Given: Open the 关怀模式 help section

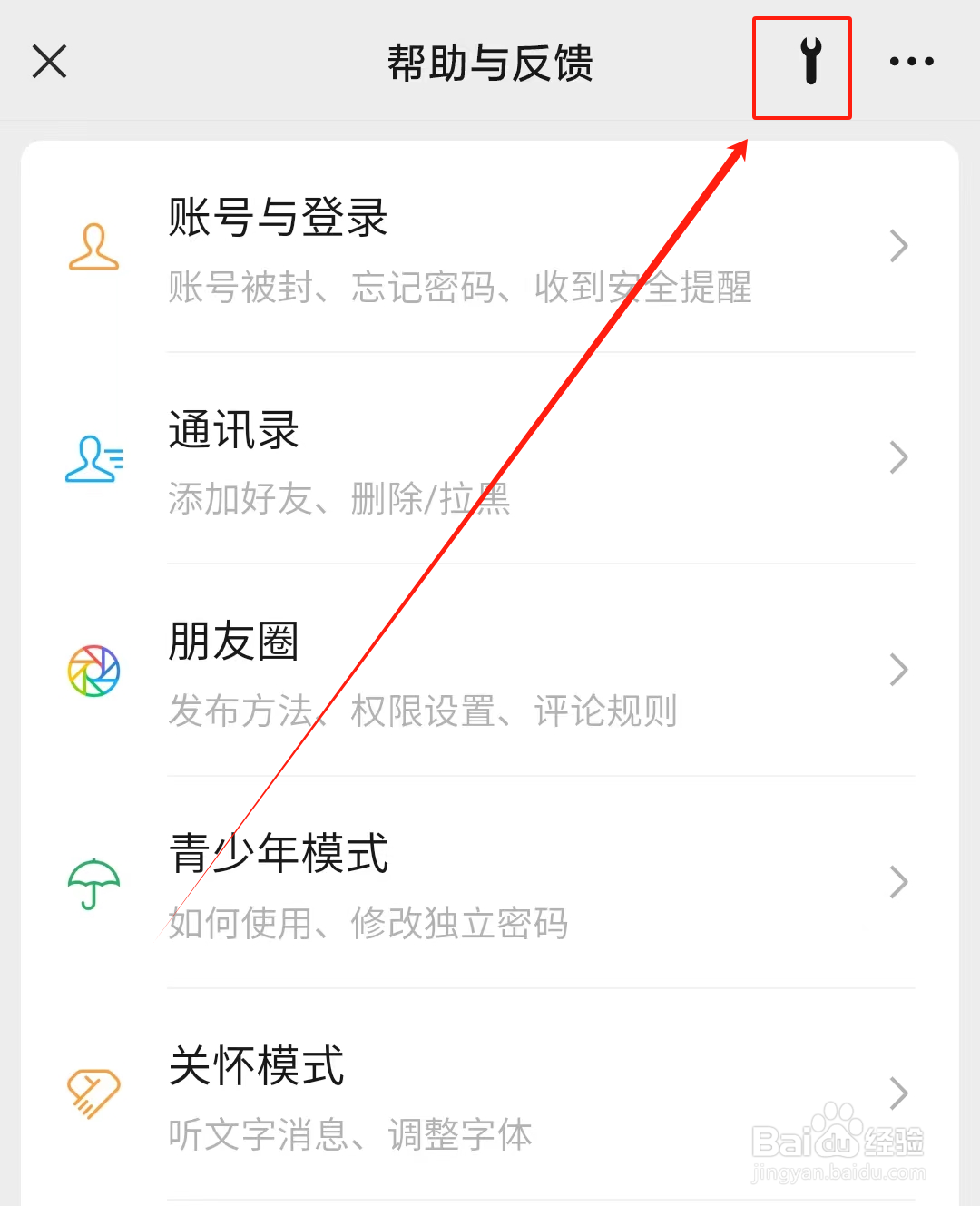Looking at the screenshot, I should 255,1065.
